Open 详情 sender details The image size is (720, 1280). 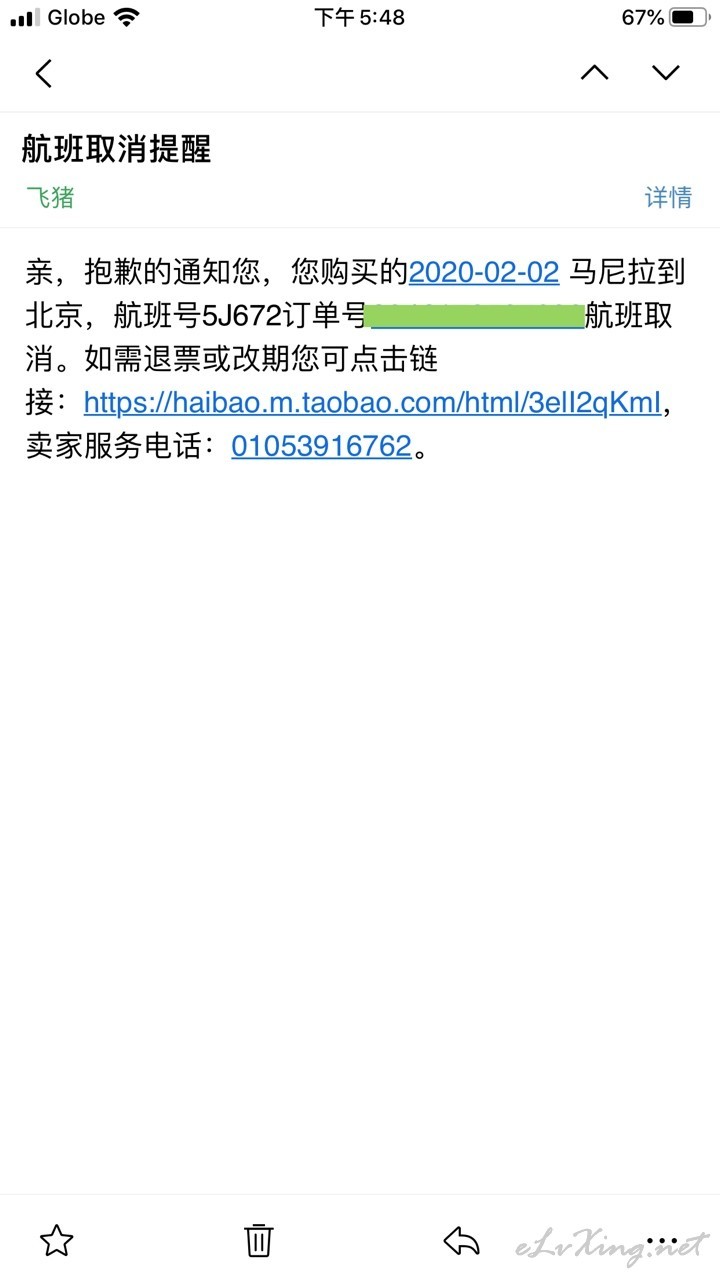tap(668, 197)
